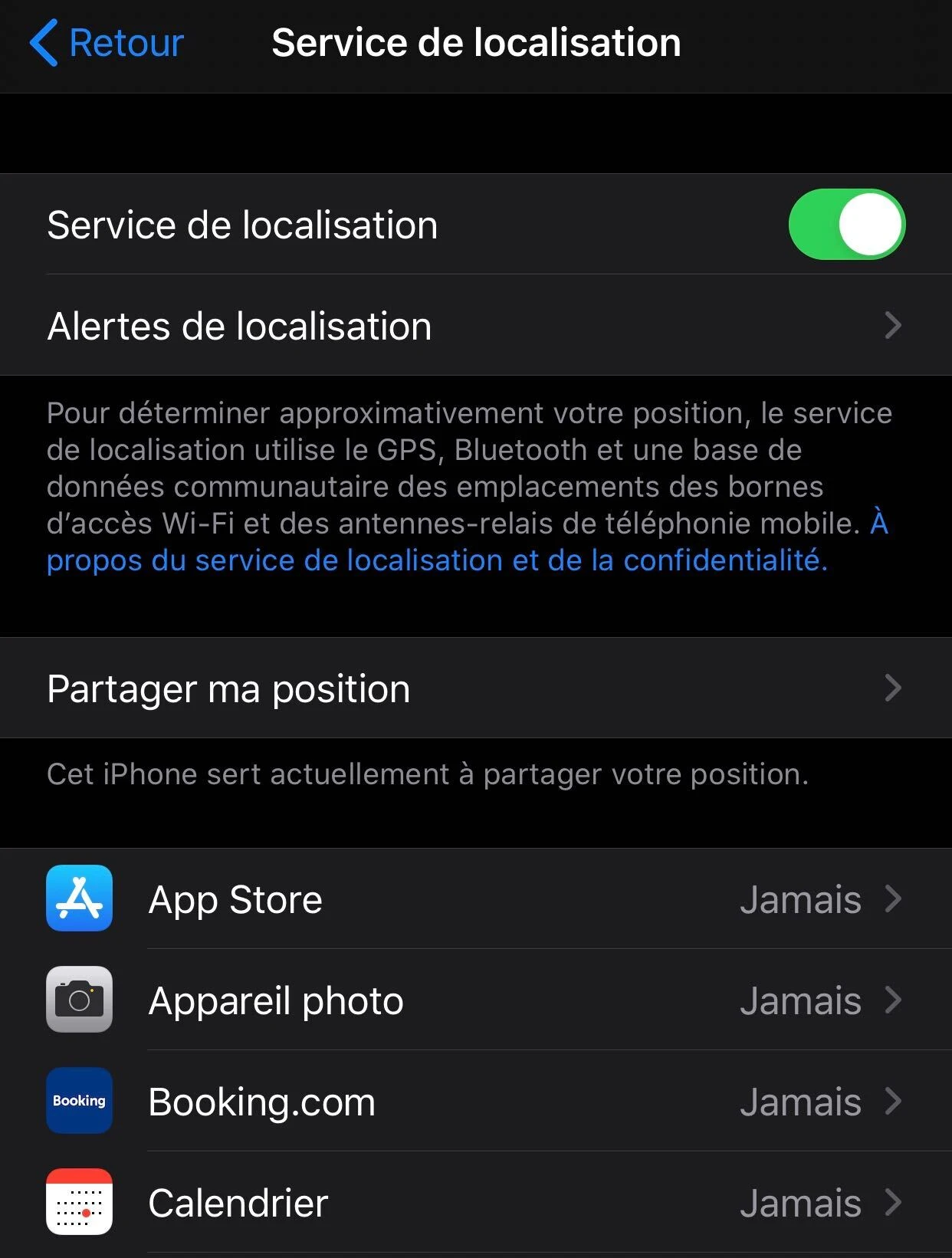Screen dimensions: 952x1258
Task: Tap the Booking.com row
Action: [475, 1102]
